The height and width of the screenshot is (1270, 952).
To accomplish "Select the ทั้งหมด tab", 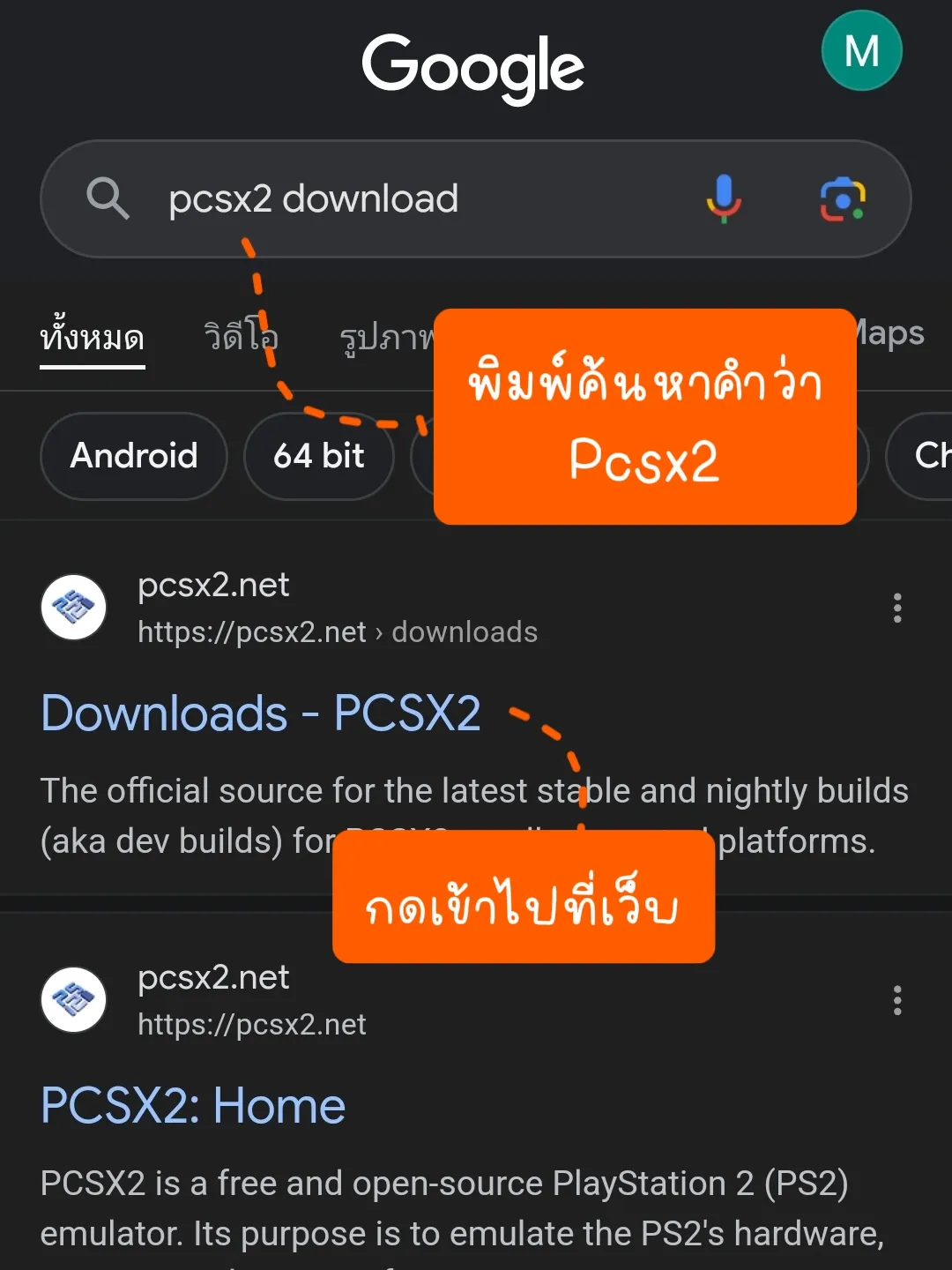I will [93, 337].
